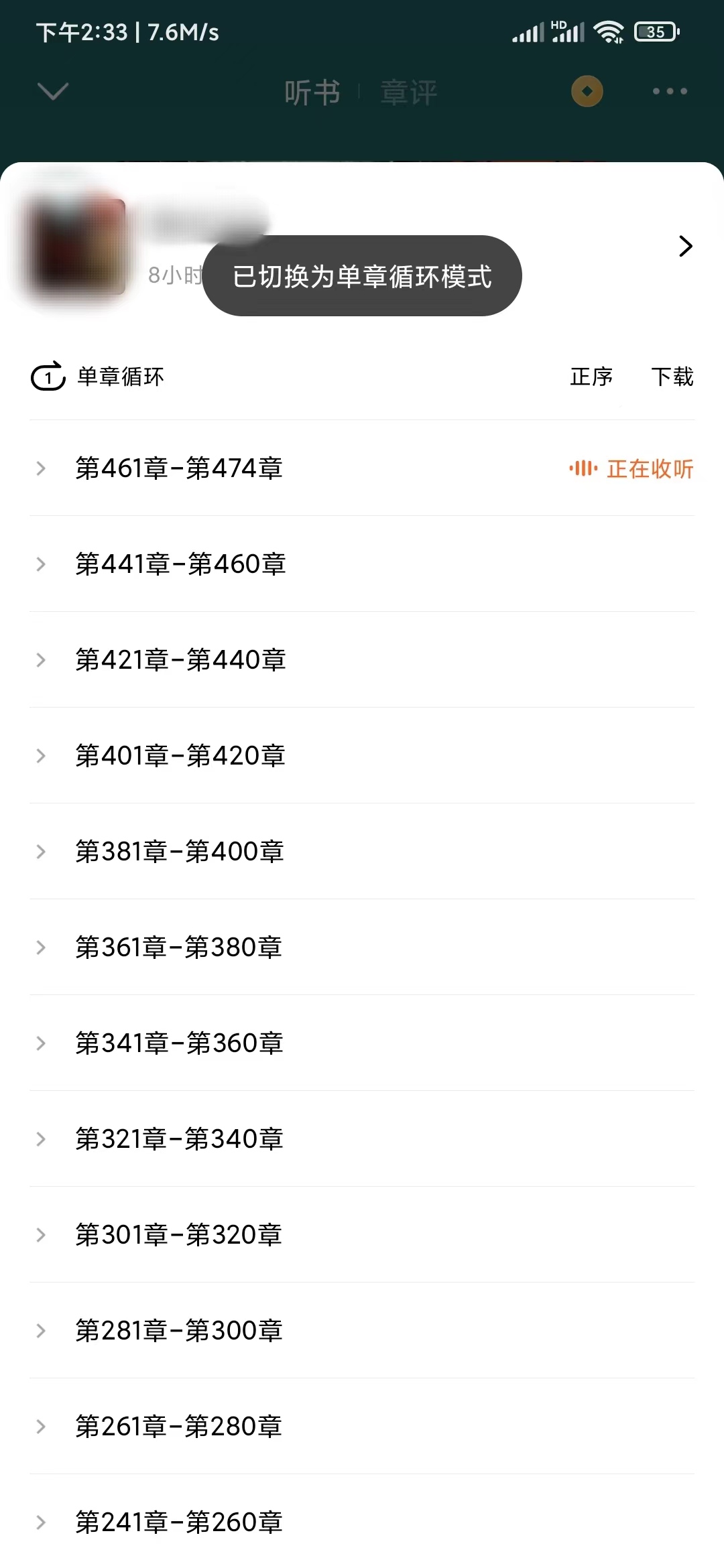Dismiss the 已切换为单章循环模式 toast
Screen dimensions: 724x1568
pos(362,275)
